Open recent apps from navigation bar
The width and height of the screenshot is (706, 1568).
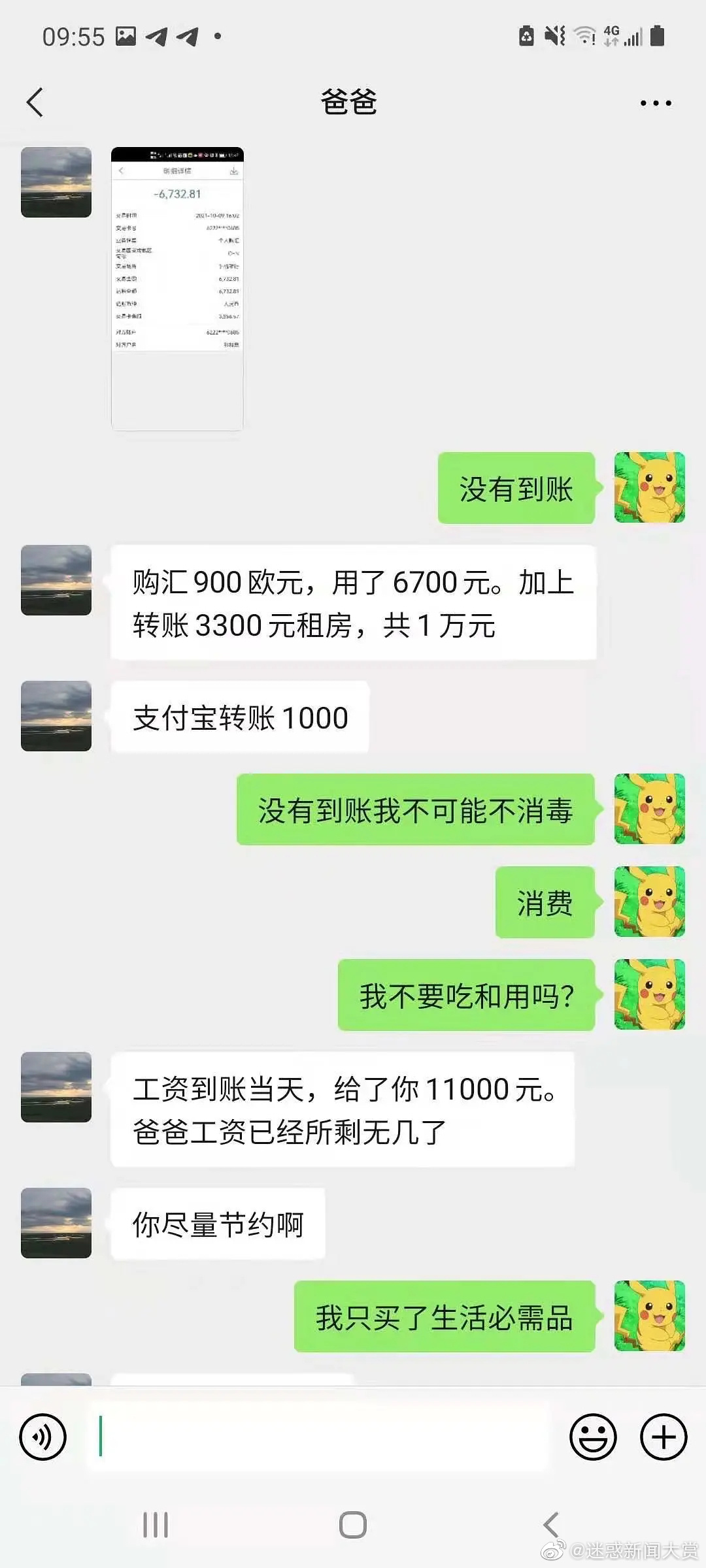[156, 1525]
